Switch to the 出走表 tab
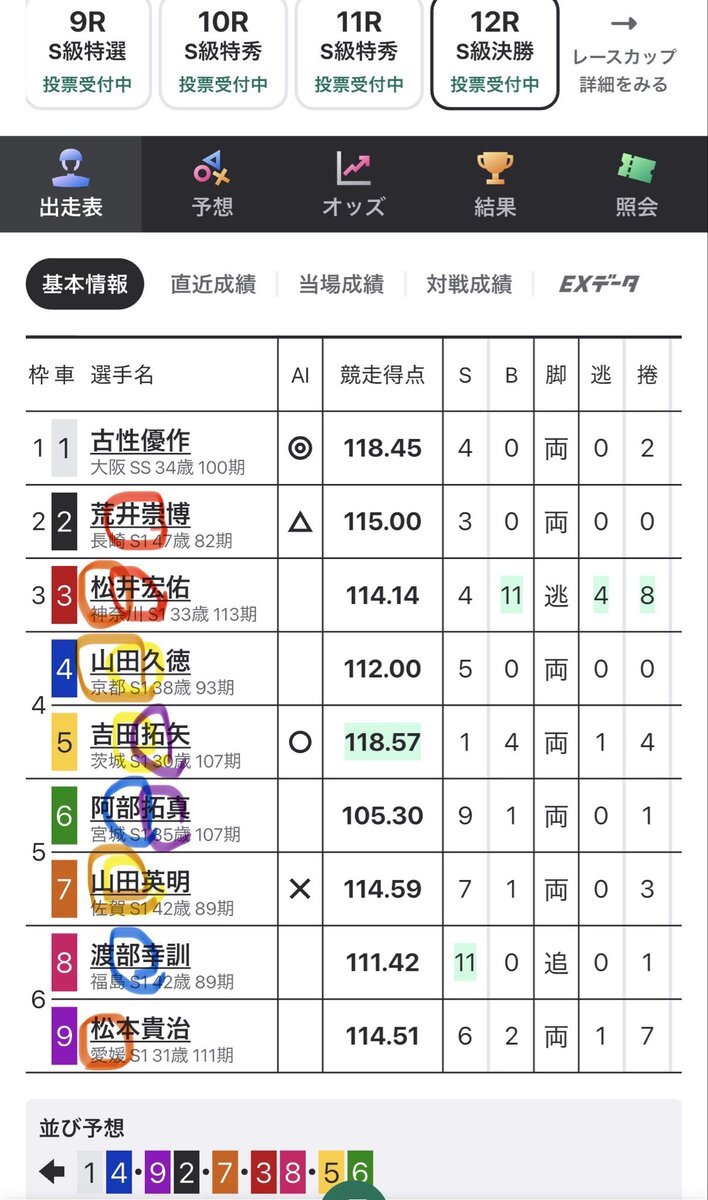The height and width of the screenshot is (1200, 708). point(71,185)
